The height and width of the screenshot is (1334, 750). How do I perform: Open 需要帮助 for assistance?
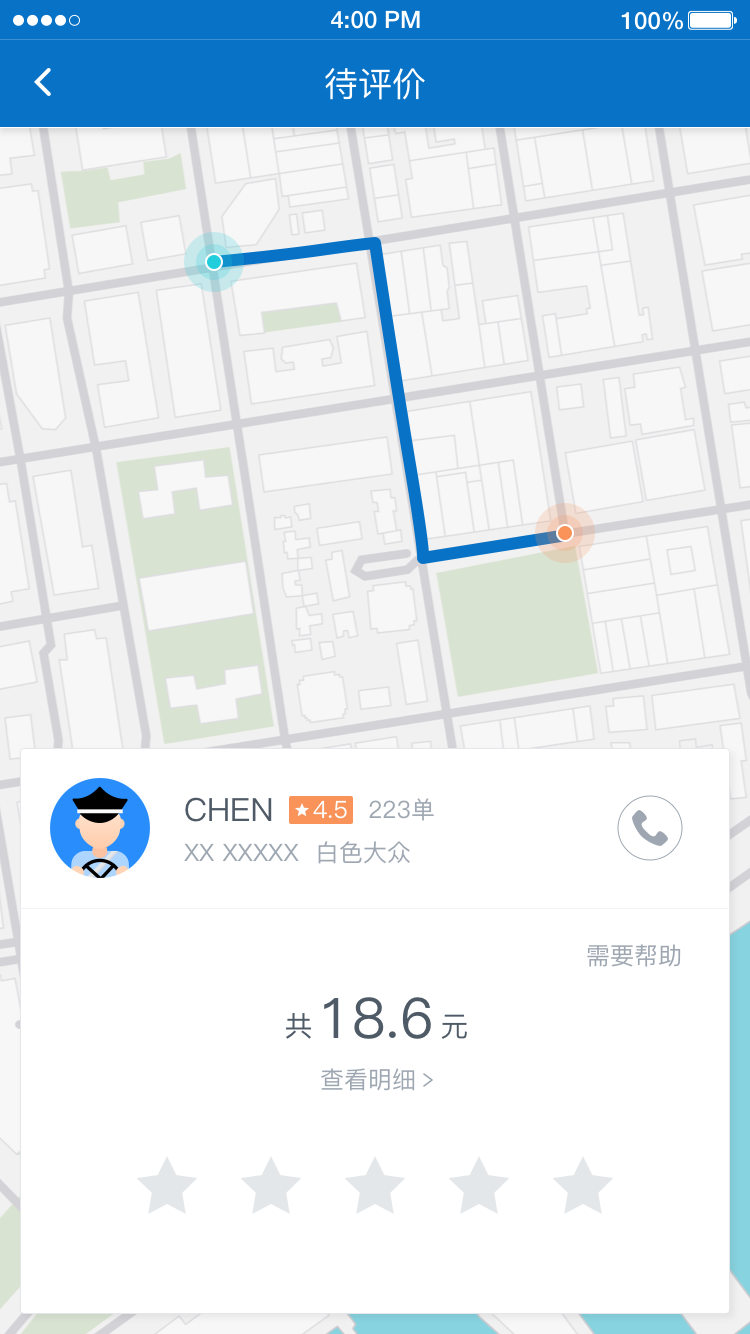635,956
